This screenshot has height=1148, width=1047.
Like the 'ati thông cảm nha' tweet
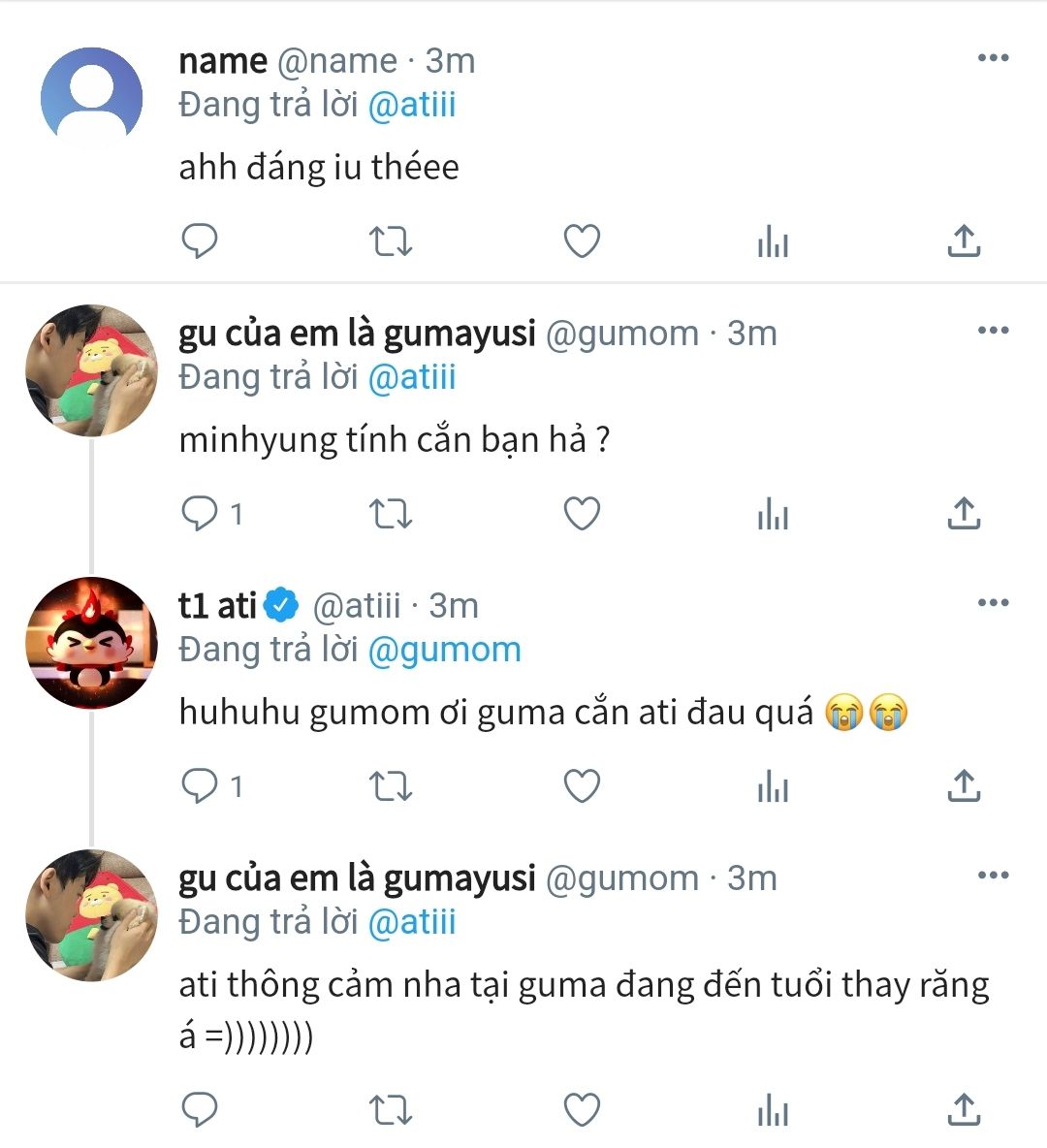(x=582, y=1110)
